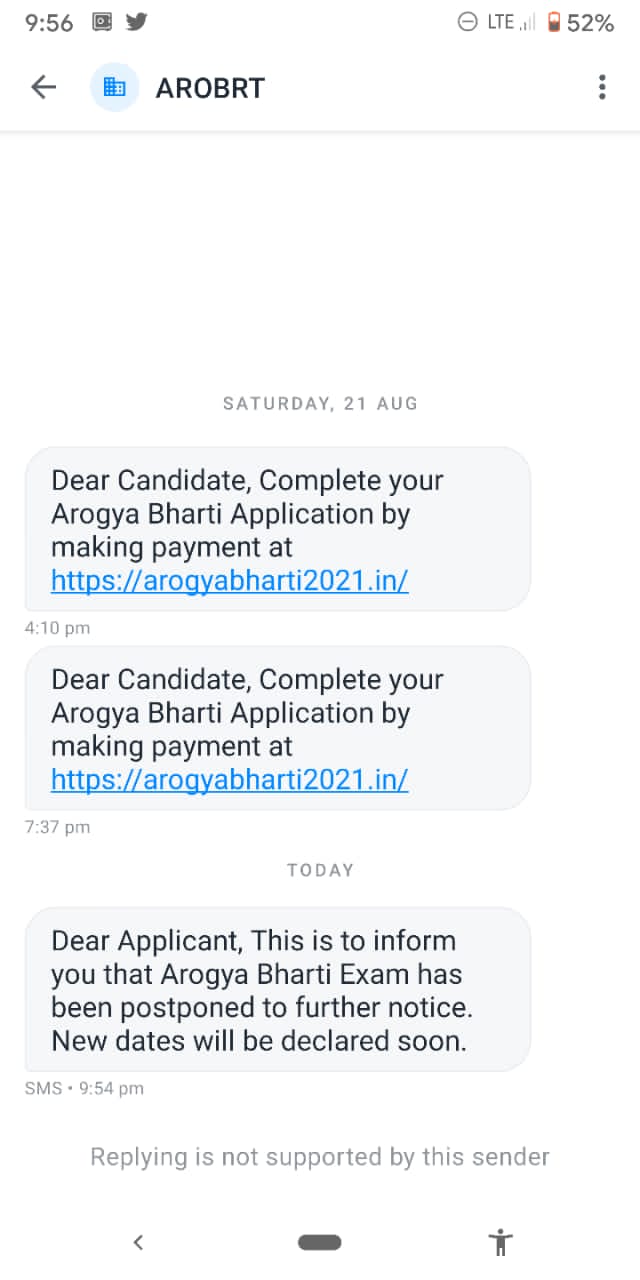Tap the system back button
The image size is (640, 1280).
138,1242
